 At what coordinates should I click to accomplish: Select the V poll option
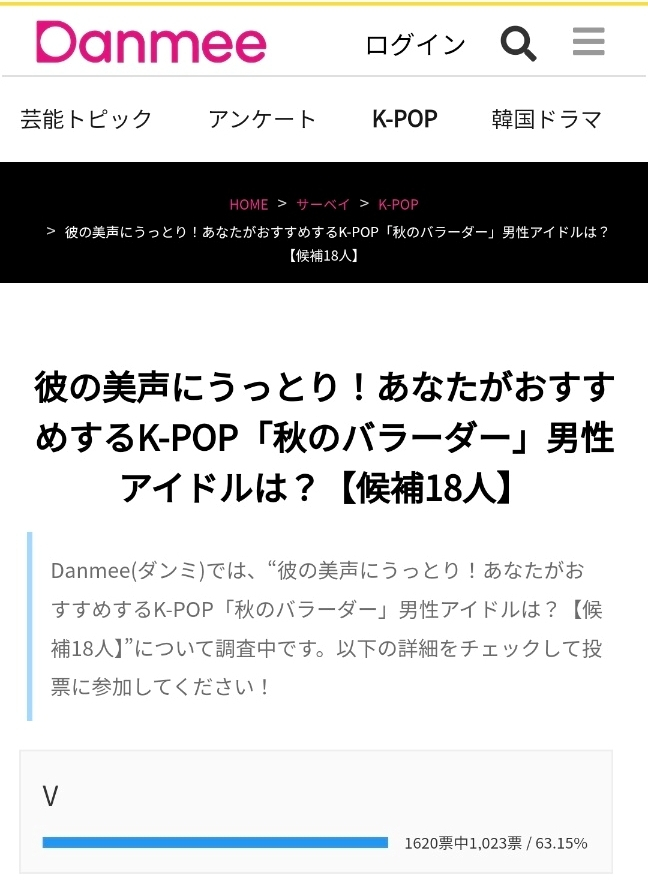point(315,812)
